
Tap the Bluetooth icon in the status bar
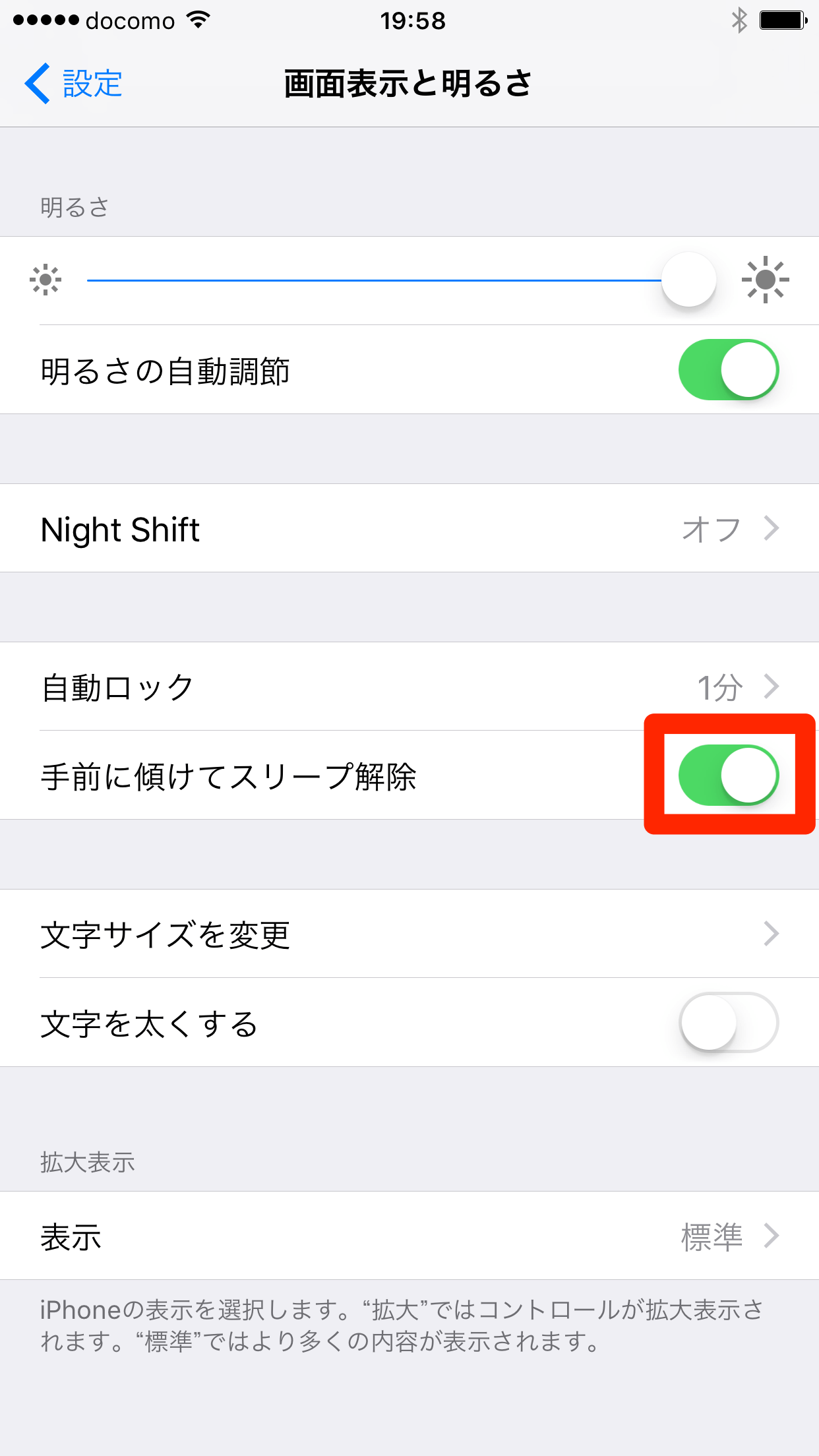(739, 21)
